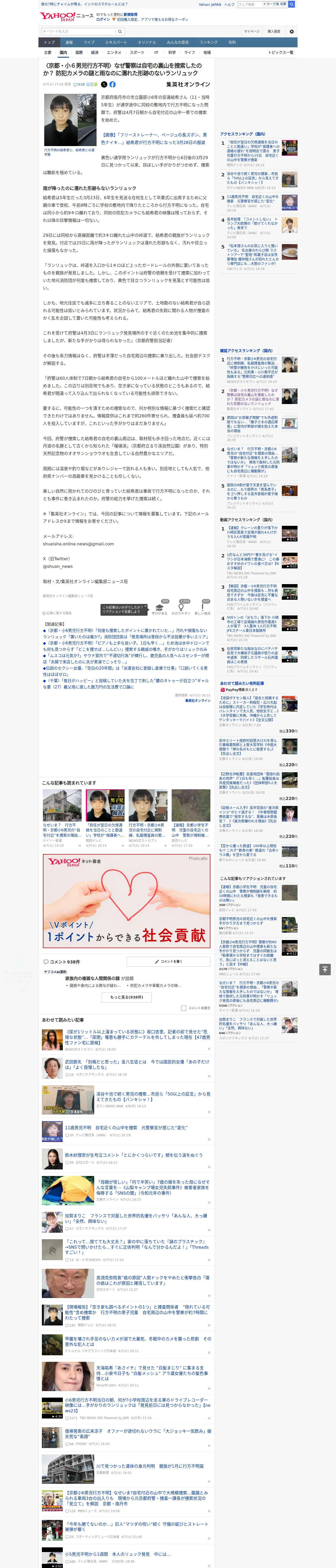Switch to the ランキング tab
Screen dimensions: 336x1568
coord(209,43)
